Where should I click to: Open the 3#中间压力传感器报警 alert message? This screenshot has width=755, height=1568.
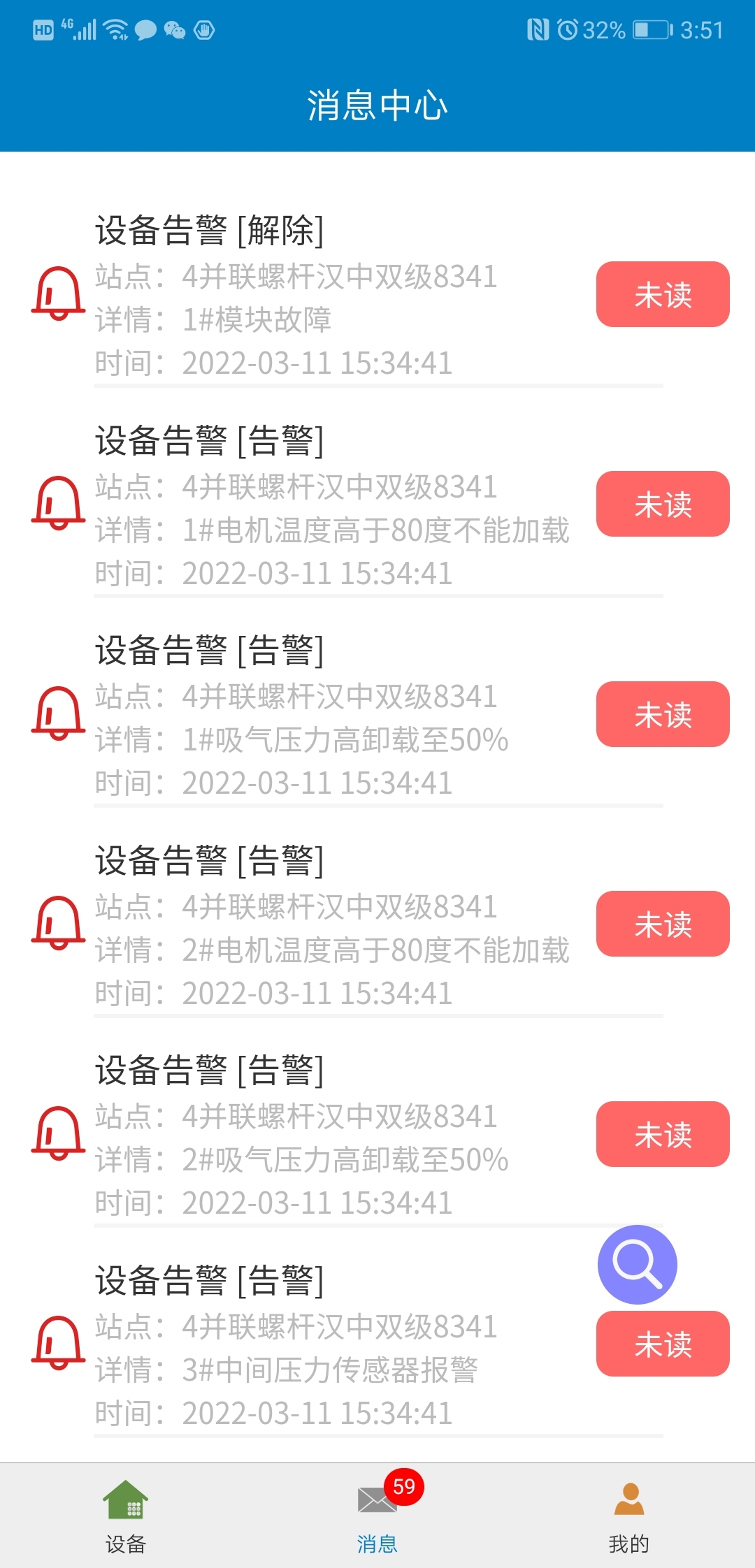pyautogui.click(x=308, y=1345)
